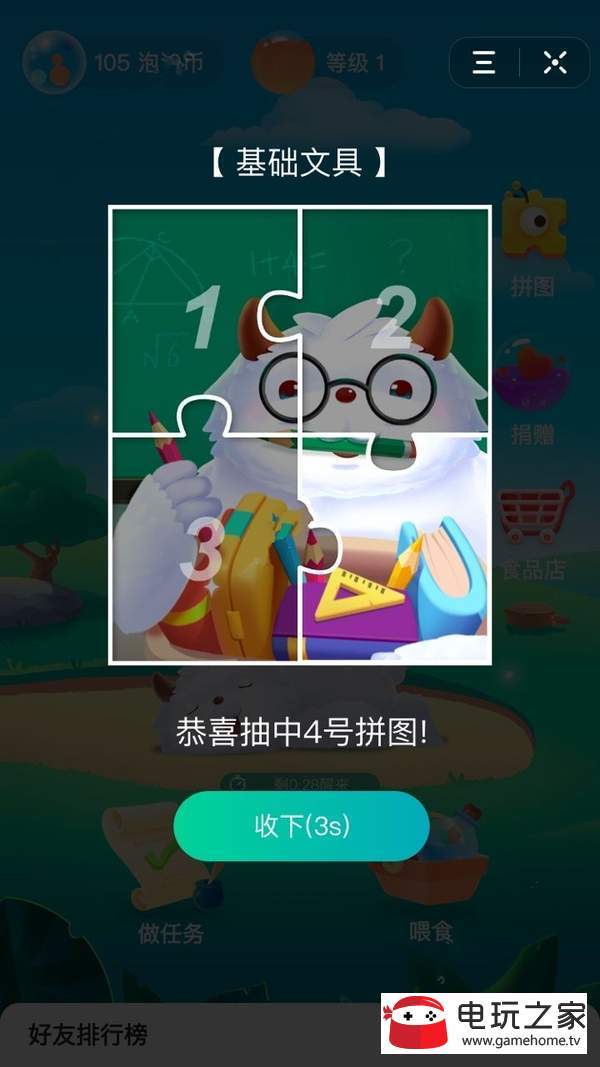The height and width of the screenshot is (1067, 600).
Task: Open the mini-program menu icon
Action: click(x=484, y=64)
